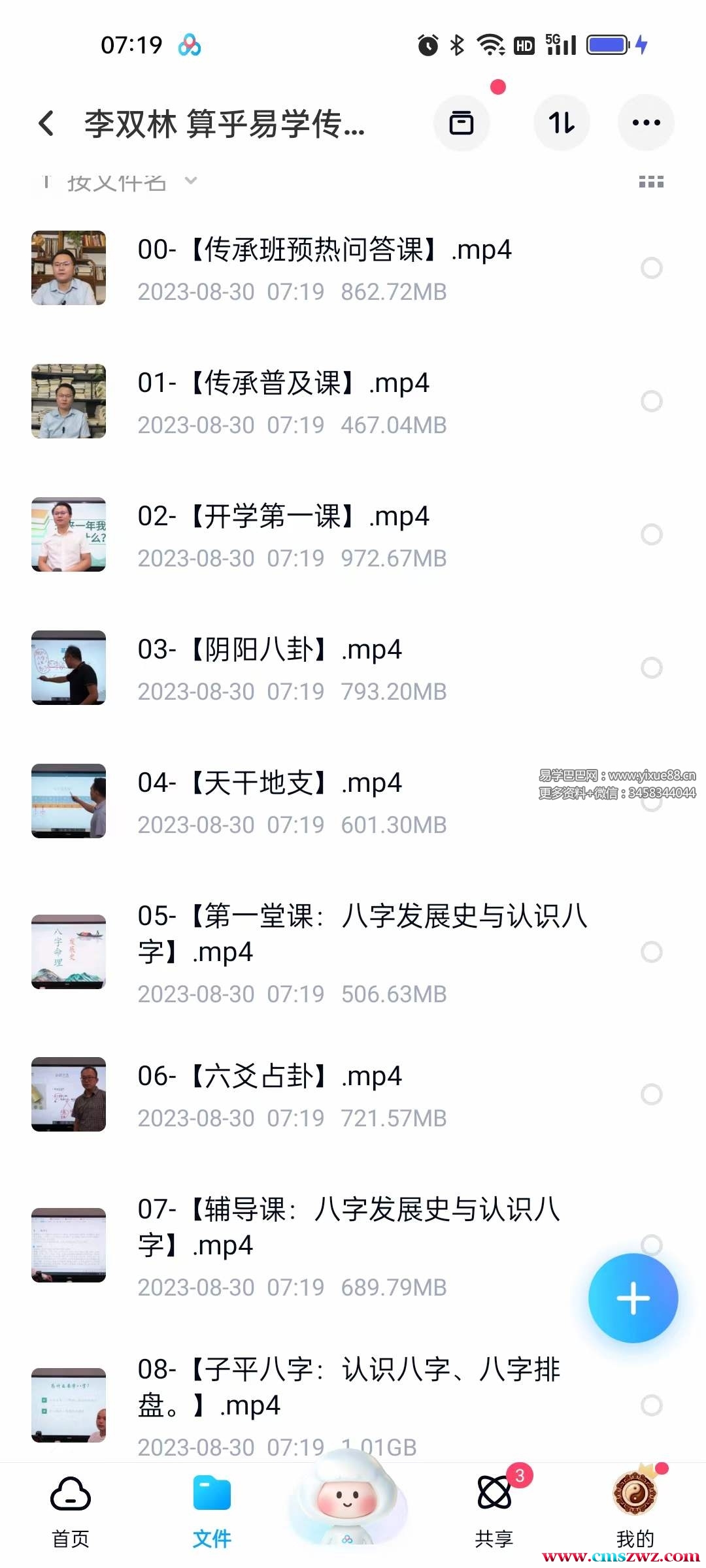Switch to grid view layout
Viewport: 706px width, 1568px height.
(x=651, y=182)
